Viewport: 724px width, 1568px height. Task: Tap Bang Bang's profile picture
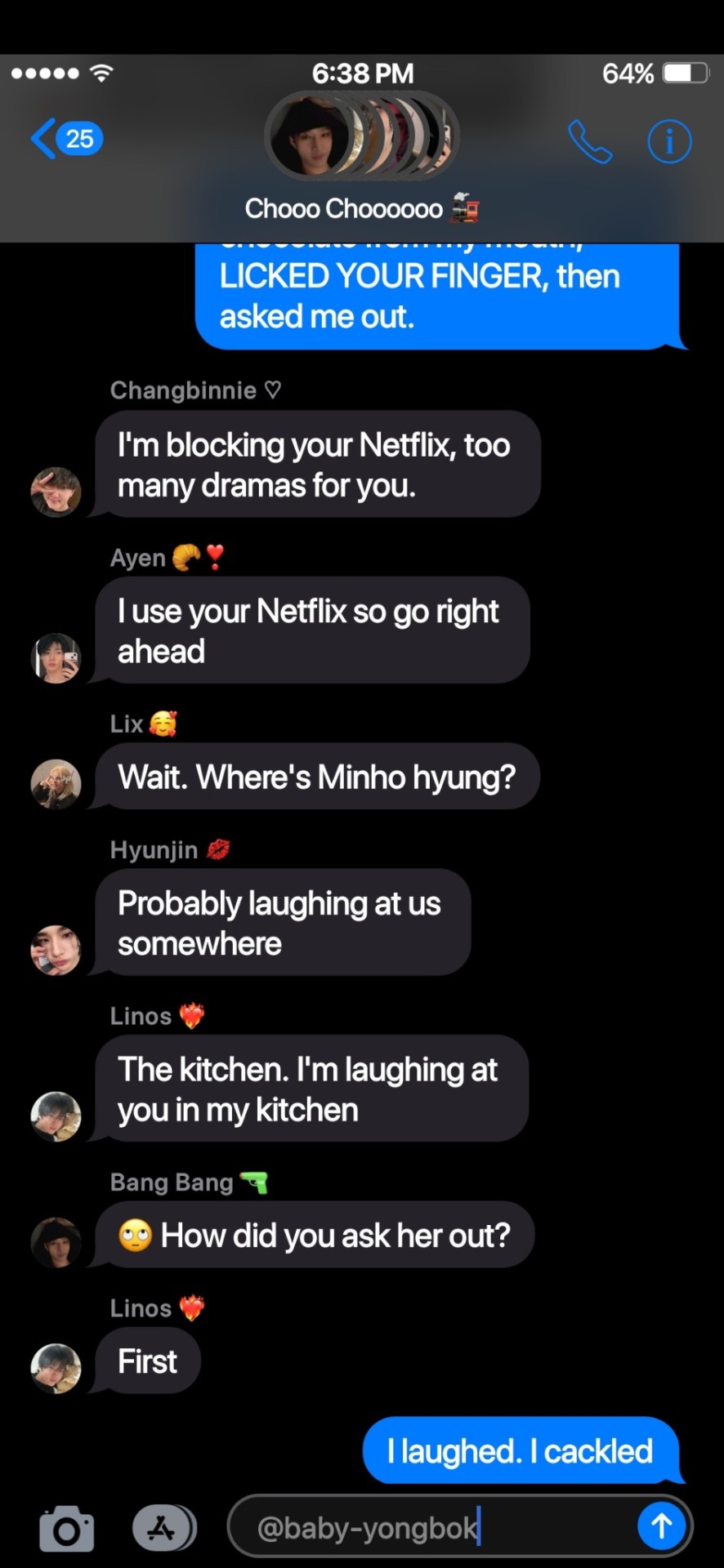[56, 1242]
